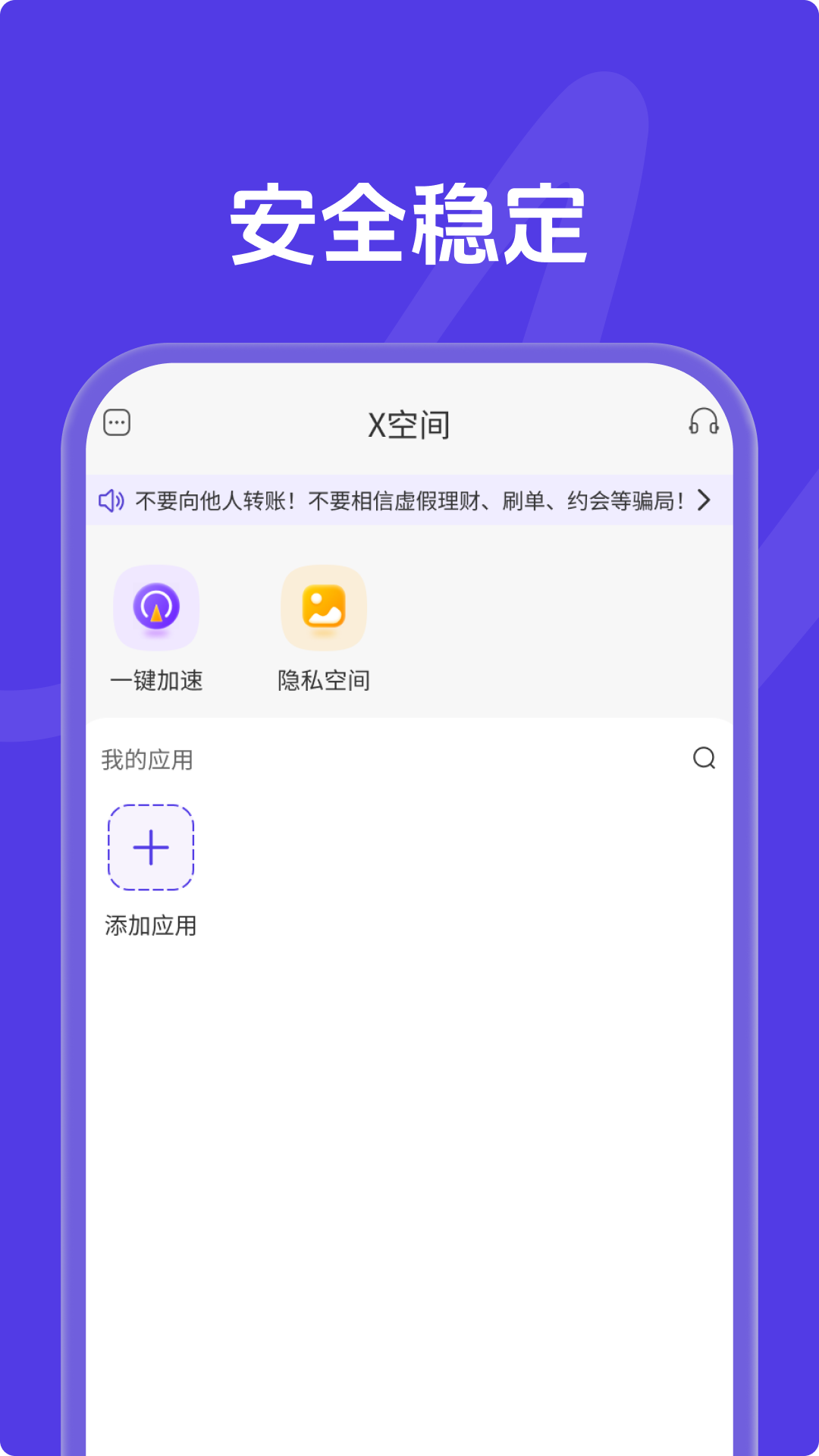Open the more options ellipsis icon
This screenshot has height=1456, width=819.
tap(115, 422)
